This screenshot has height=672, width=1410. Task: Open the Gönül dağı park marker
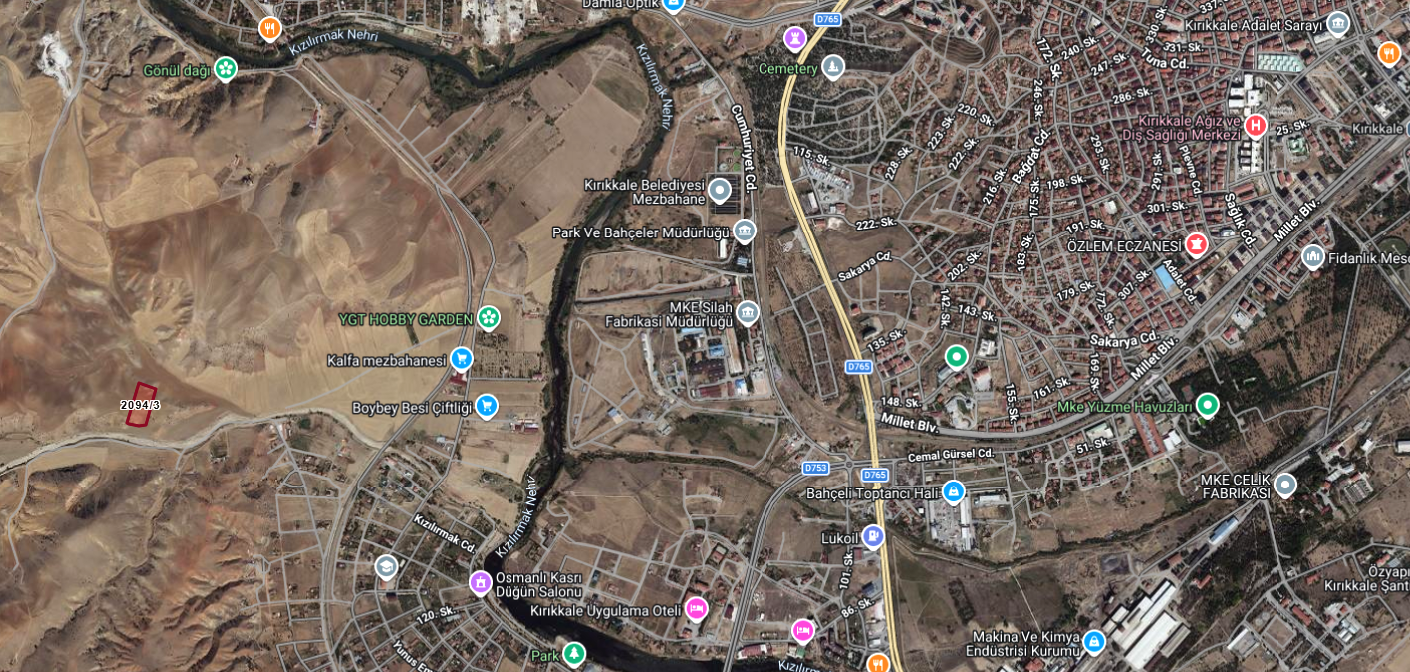(227, 69)
